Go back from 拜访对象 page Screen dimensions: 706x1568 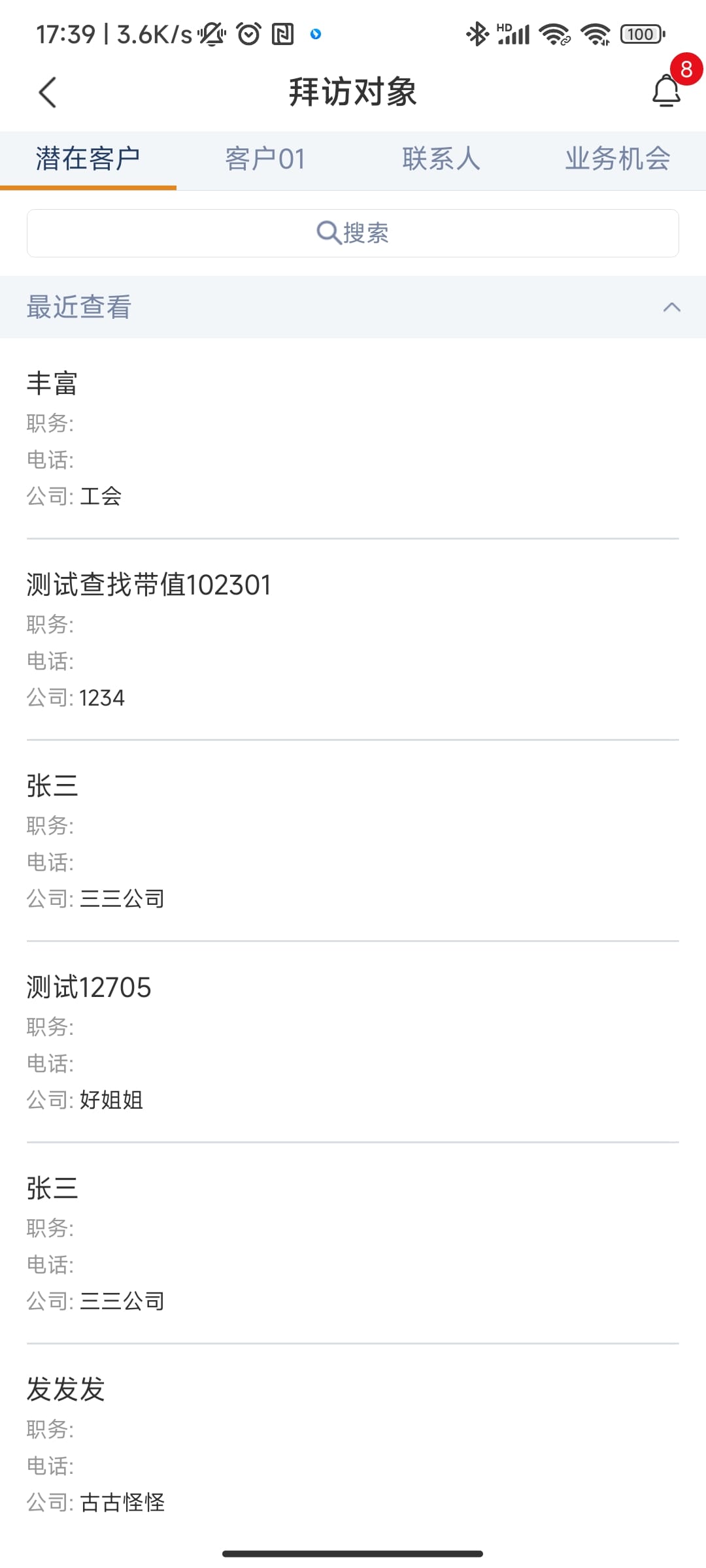point(48,92)
